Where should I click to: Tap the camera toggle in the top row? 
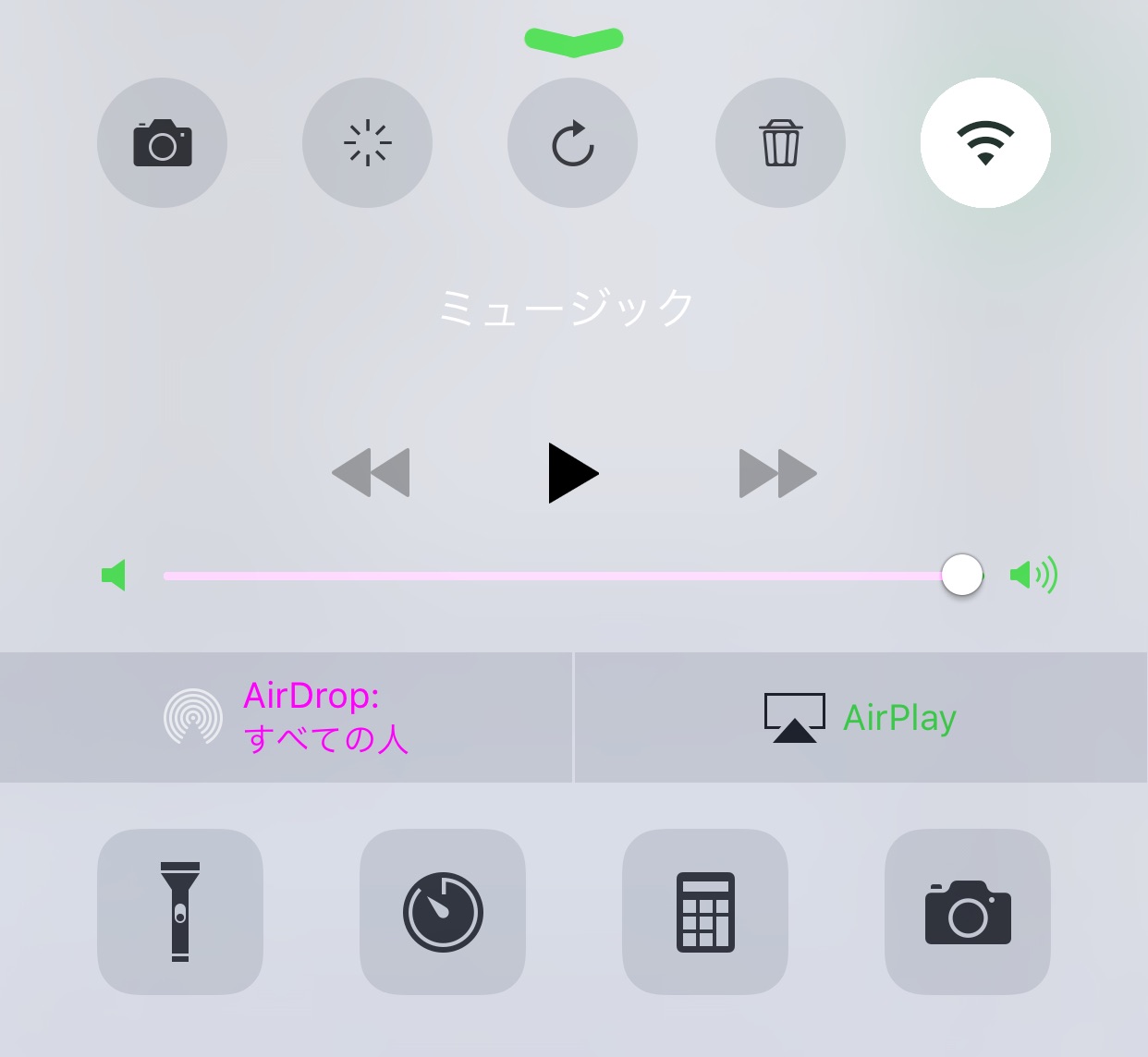(x=162, y=143)
